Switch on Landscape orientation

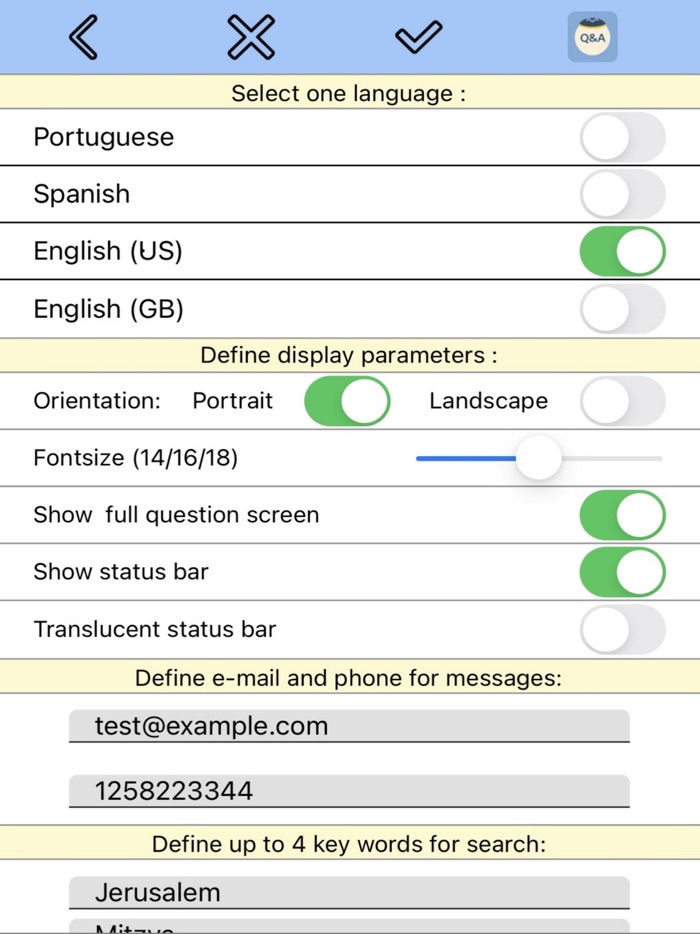click(x=622, y=401)
